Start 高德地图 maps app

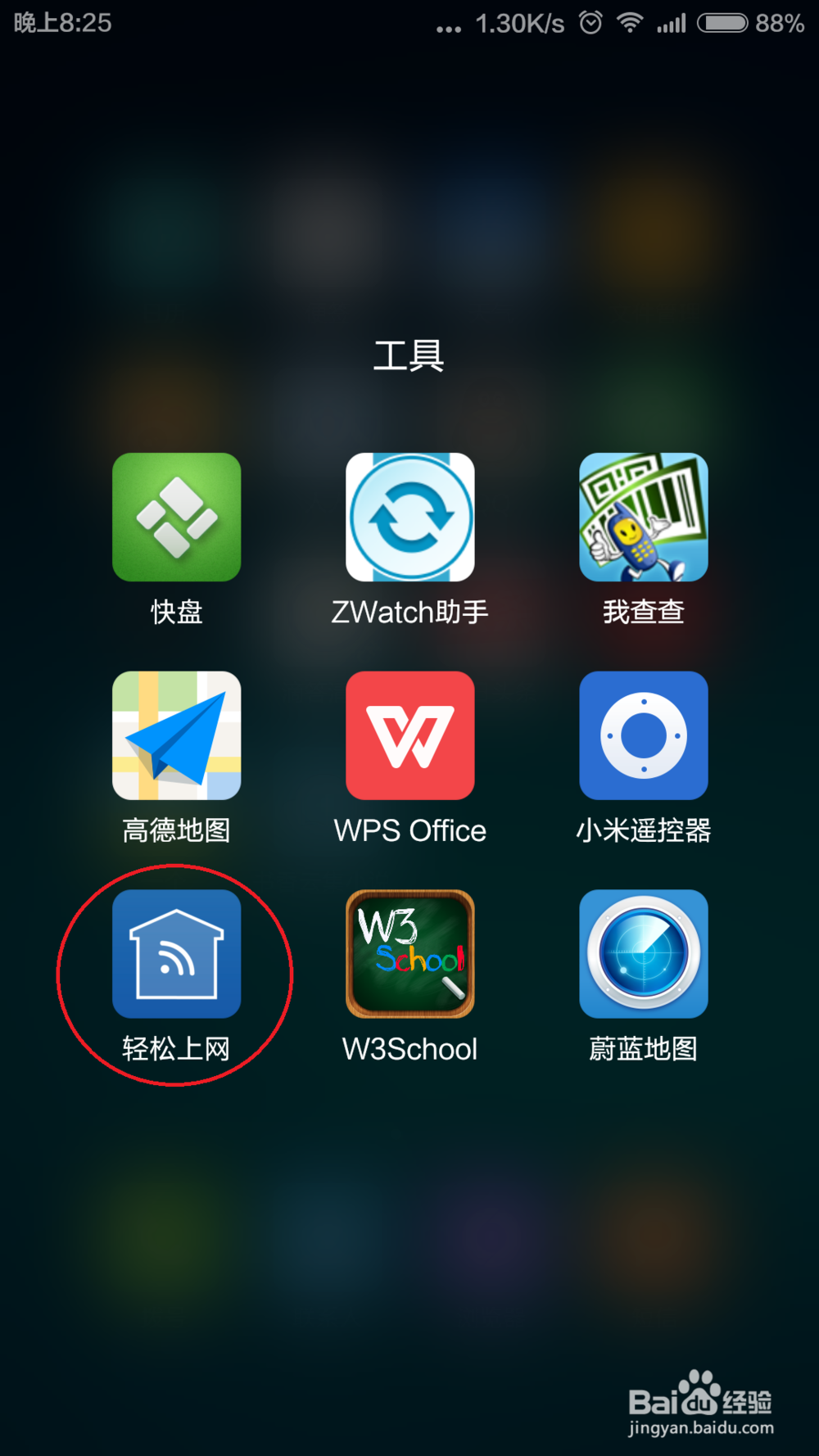(x=177, y=735)
